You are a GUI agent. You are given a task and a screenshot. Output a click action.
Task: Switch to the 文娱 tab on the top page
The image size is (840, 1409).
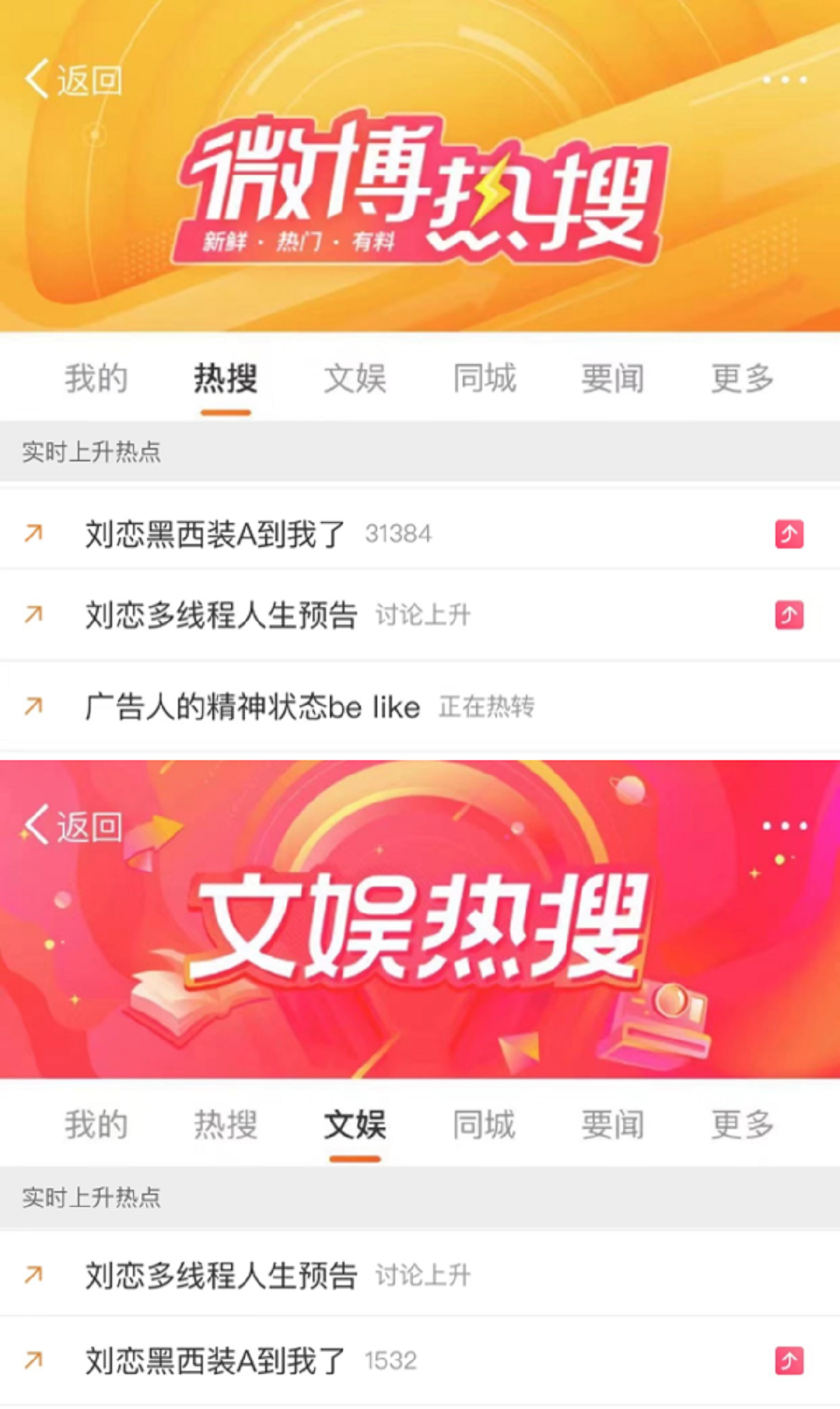click(x=354, y=379)
